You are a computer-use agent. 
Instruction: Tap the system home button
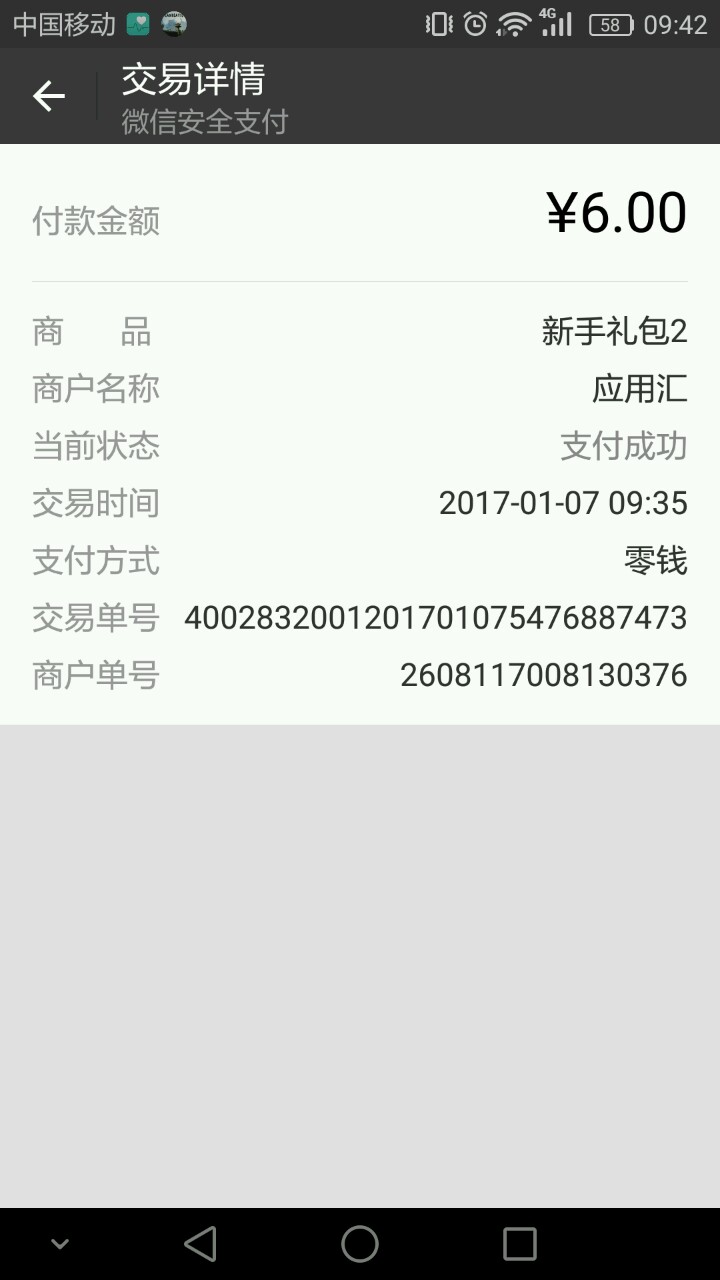tap(360, 1244)
